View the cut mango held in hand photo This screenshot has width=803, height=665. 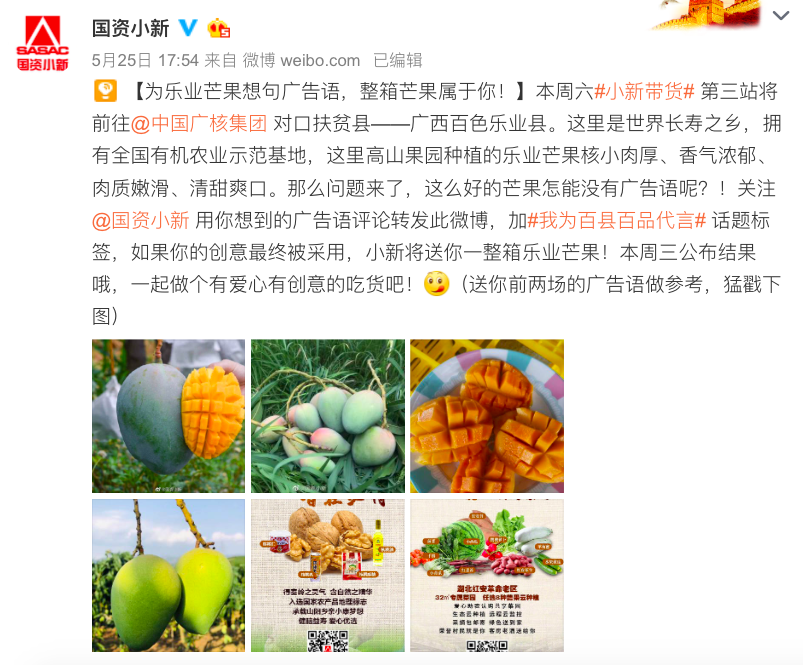click(168, 416)
